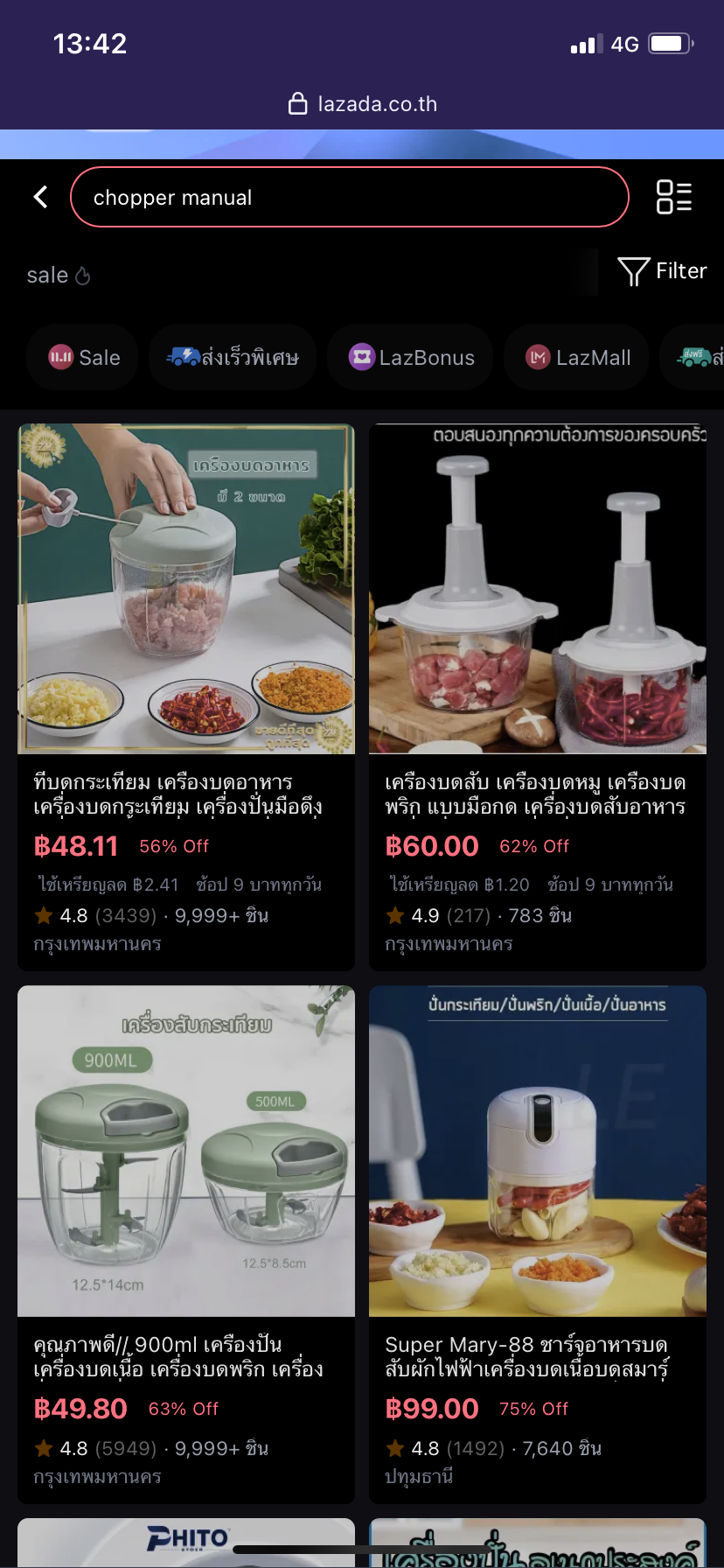Viewport: 724px width, 1568px height.
Task: Go back from the search results
Action: [40, 197]
